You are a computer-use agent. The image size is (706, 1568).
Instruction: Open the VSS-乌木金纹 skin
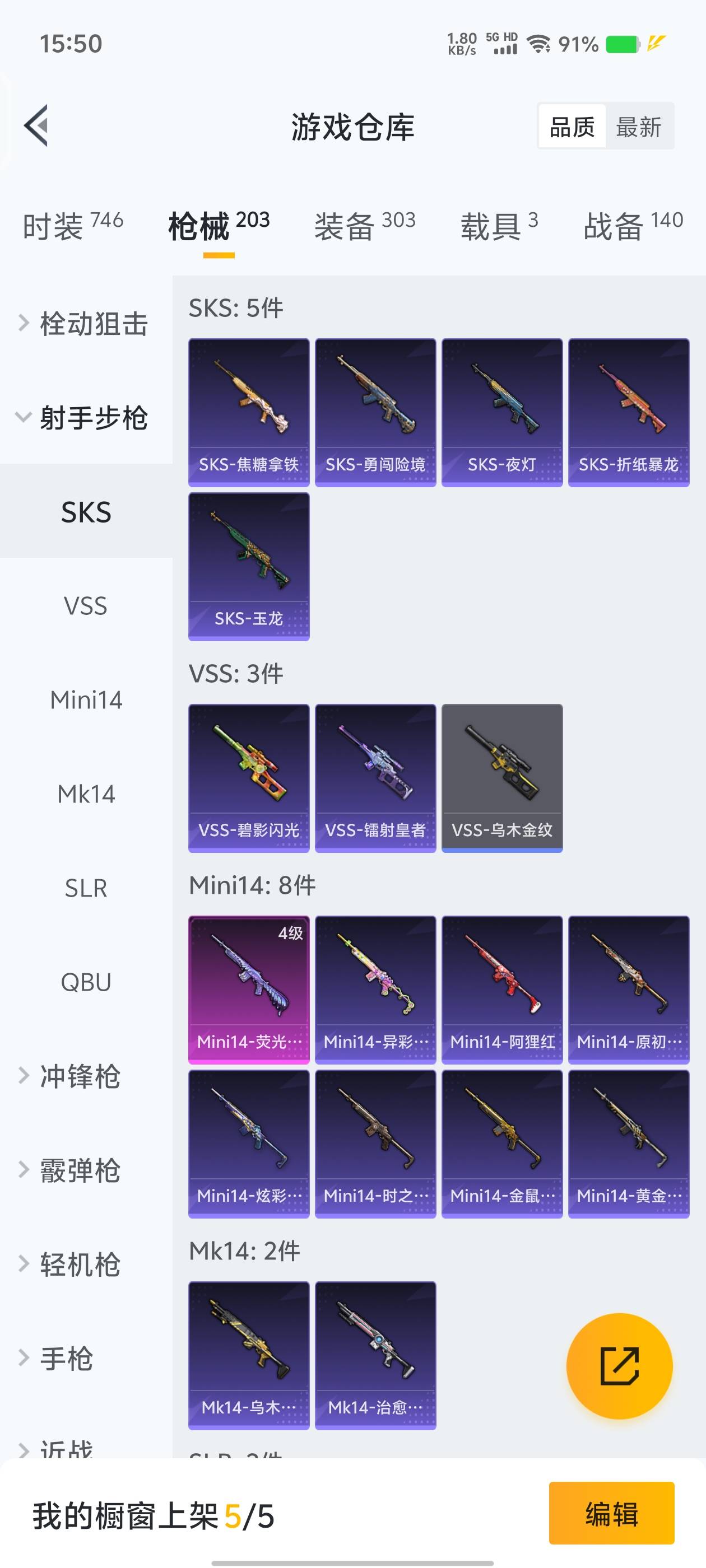point(502,778)
